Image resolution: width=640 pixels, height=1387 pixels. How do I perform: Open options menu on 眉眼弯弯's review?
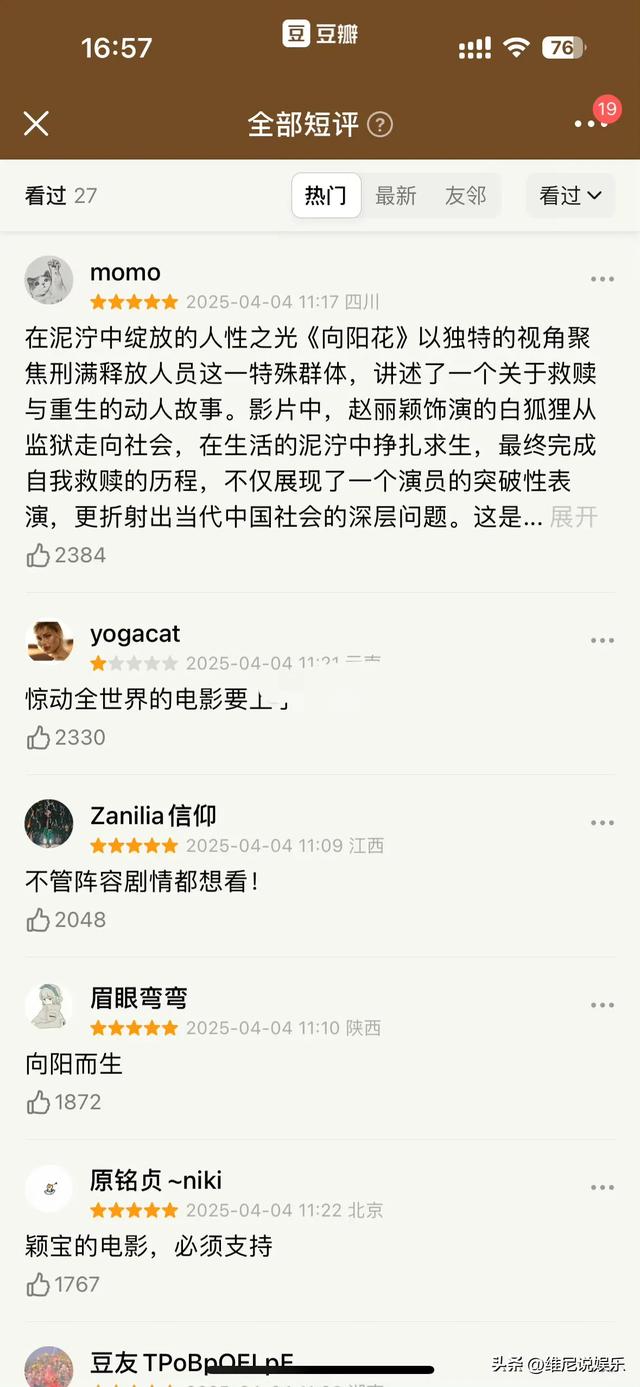pos(602,1005)
